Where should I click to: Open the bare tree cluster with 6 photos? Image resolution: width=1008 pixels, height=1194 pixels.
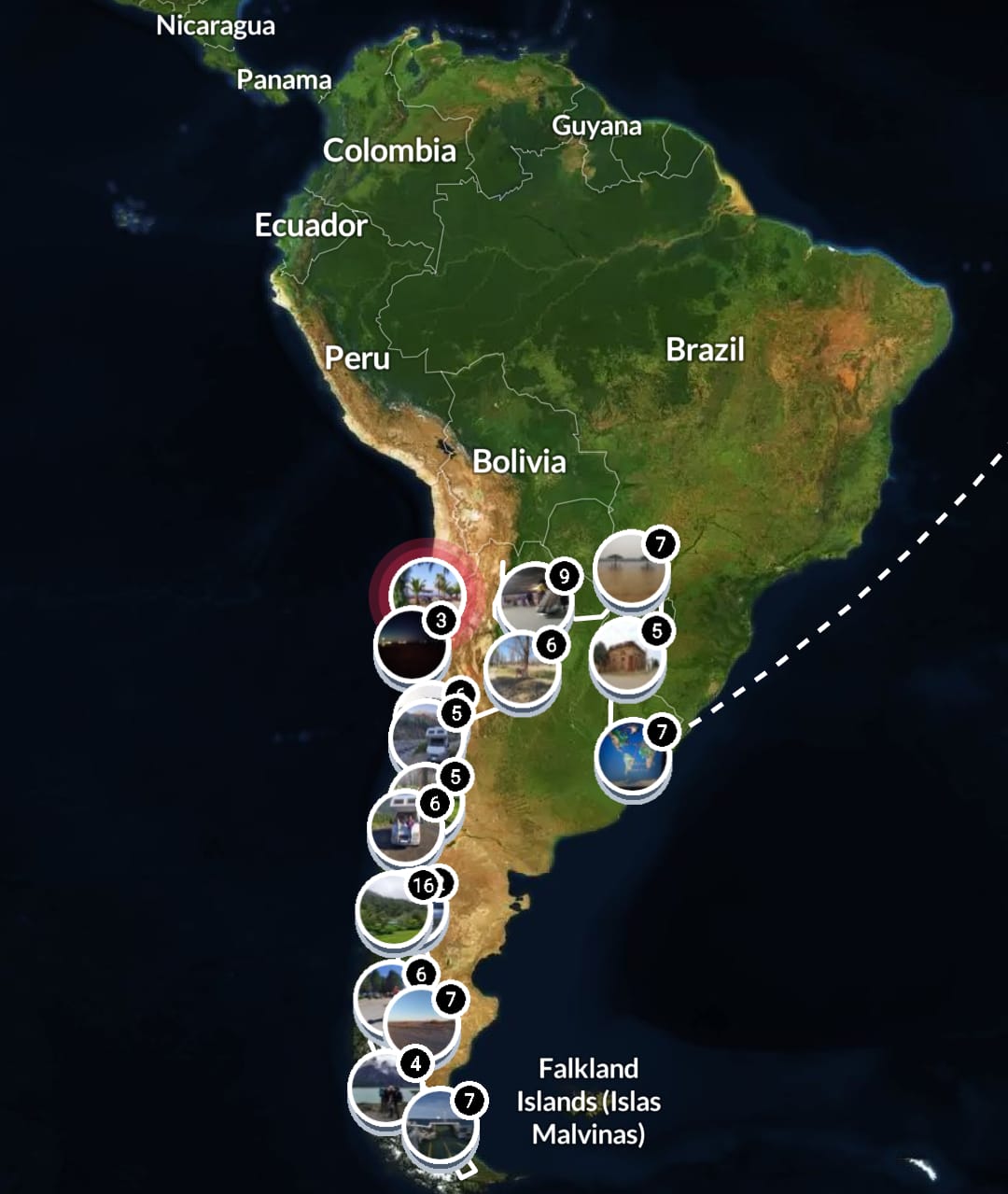522,668
